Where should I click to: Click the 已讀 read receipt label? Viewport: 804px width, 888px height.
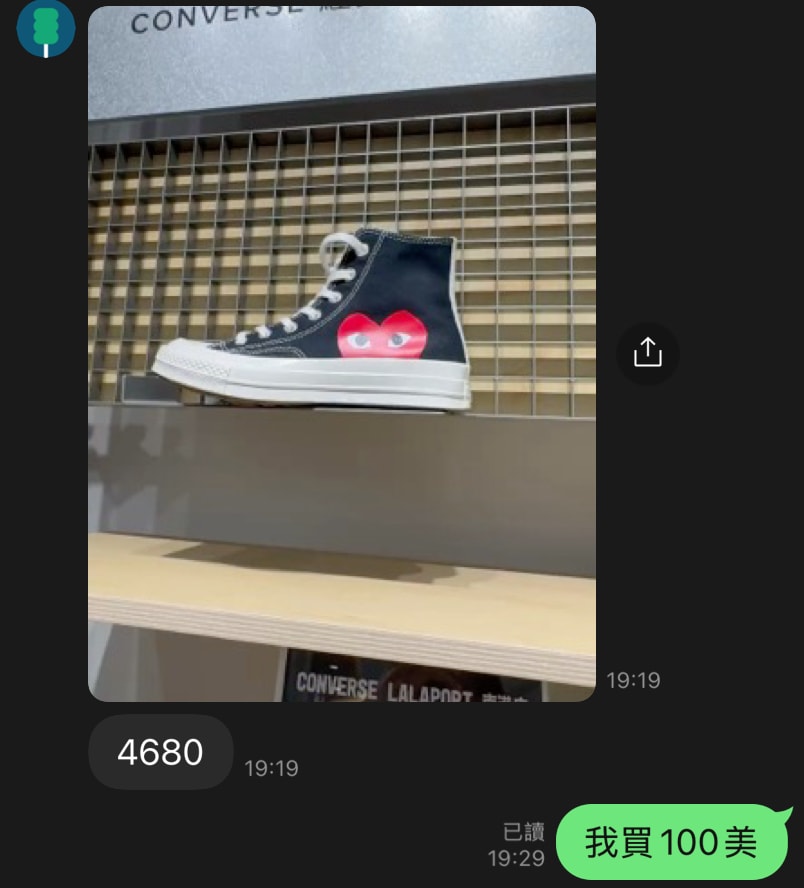tap(523, 832)
